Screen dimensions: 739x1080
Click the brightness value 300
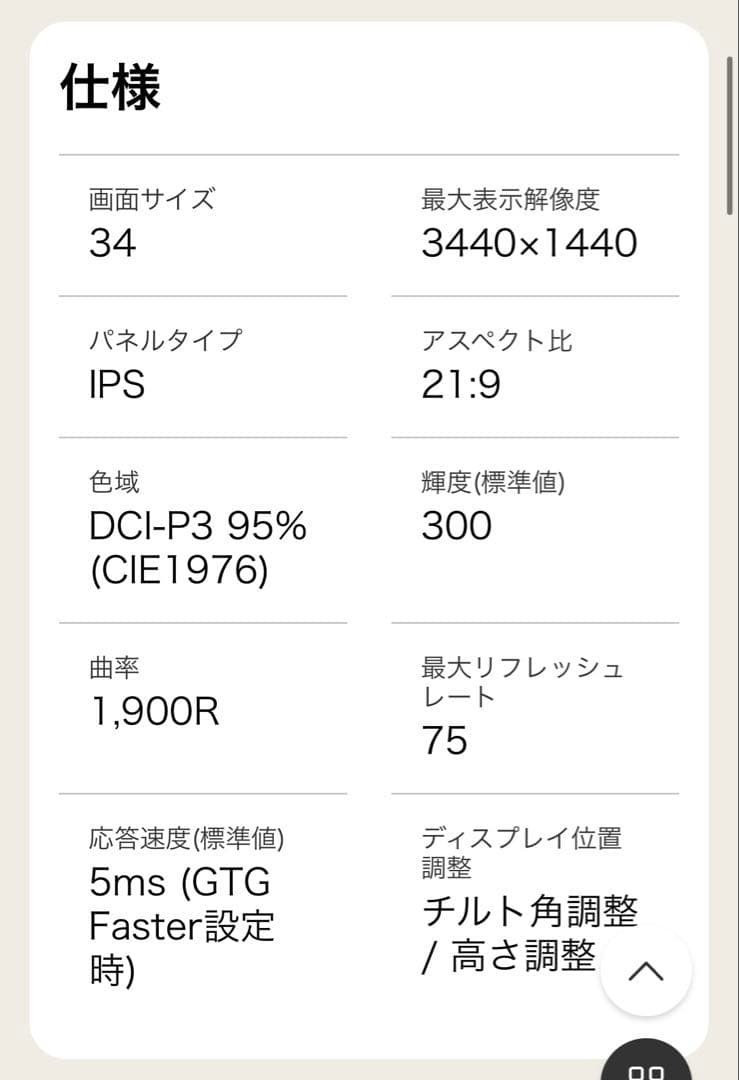coord(457,525)
